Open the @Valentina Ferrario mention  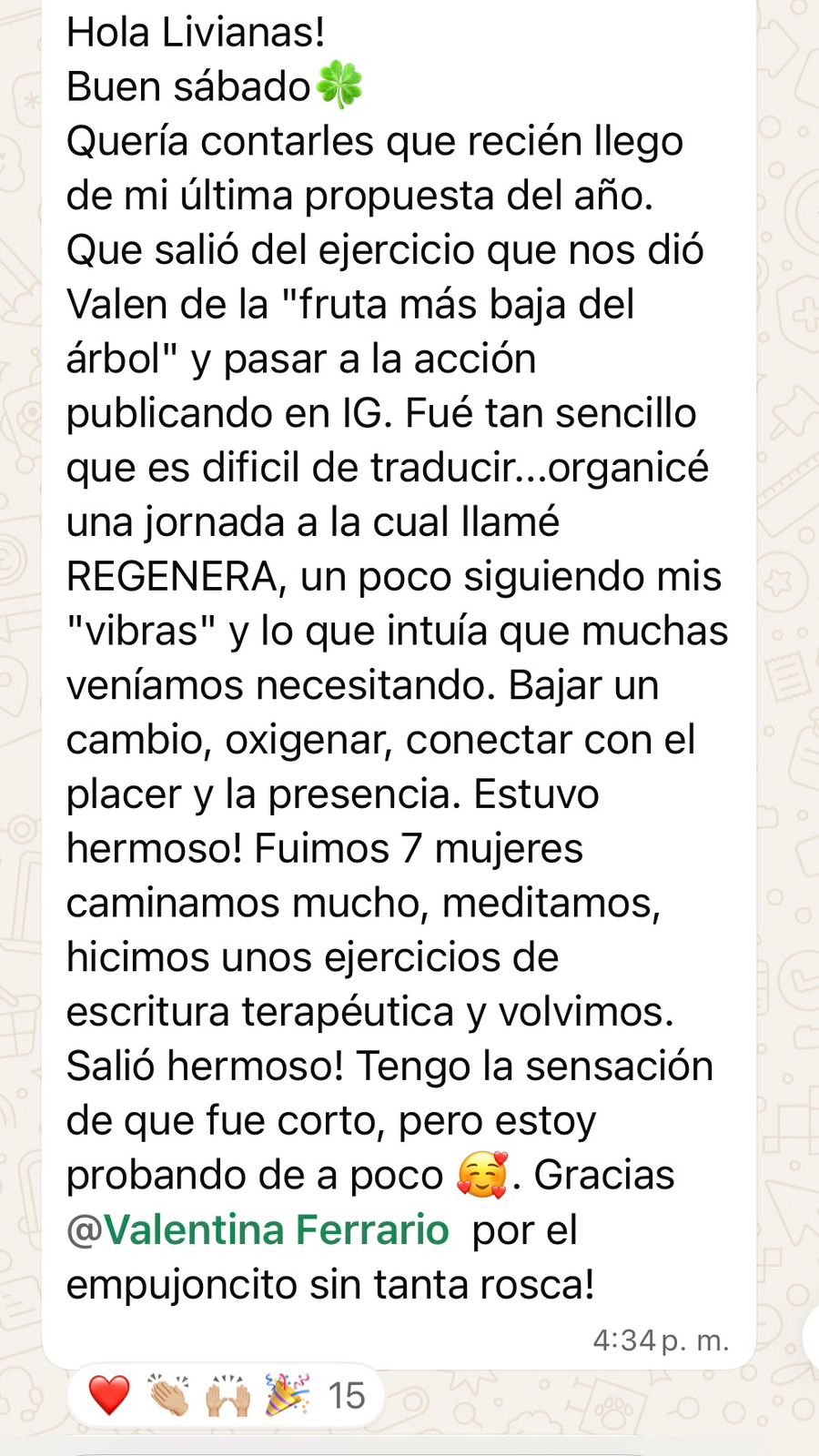click(258, 1229)
